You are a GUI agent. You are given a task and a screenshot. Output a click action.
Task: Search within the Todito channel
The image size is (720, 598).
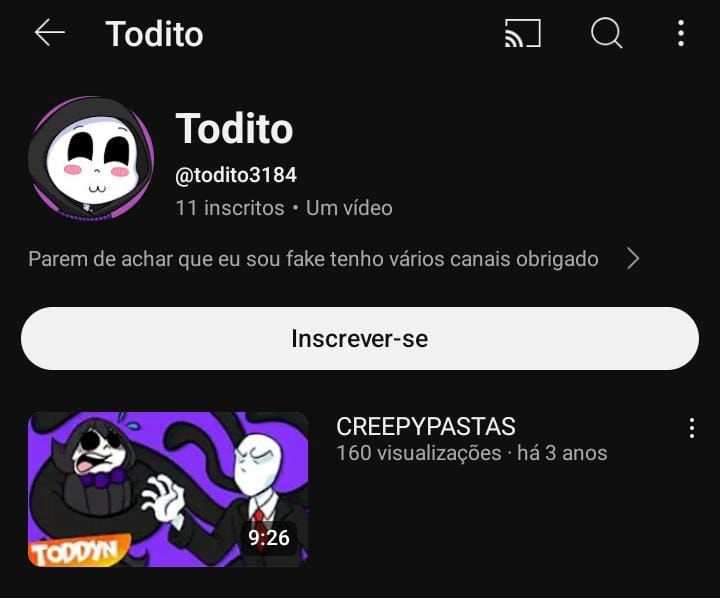tap(606, 34)
